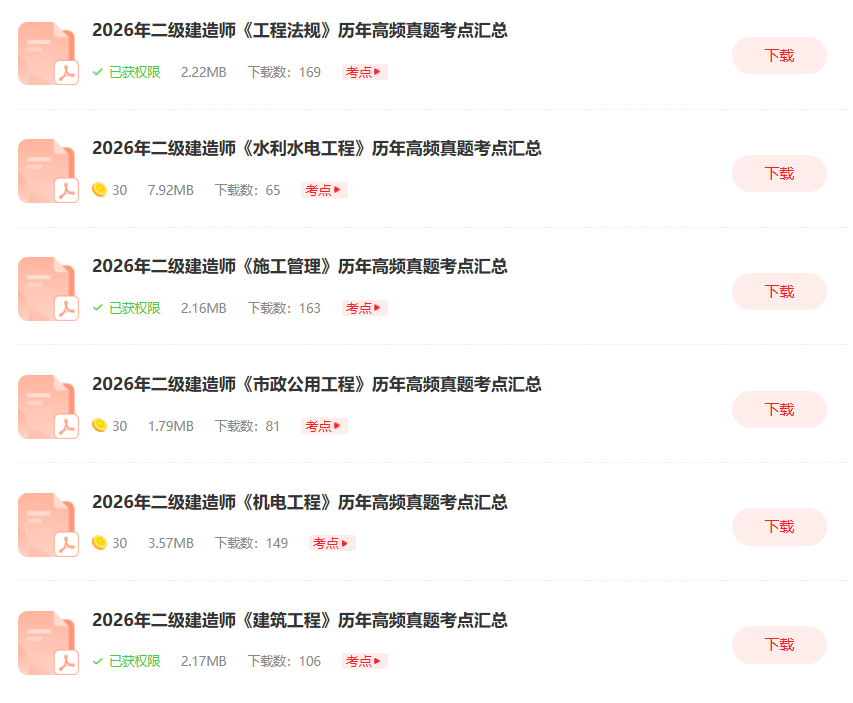
Task: Tap the 考点 tag under 《水利水电工程》
Action: click(323, 190)
